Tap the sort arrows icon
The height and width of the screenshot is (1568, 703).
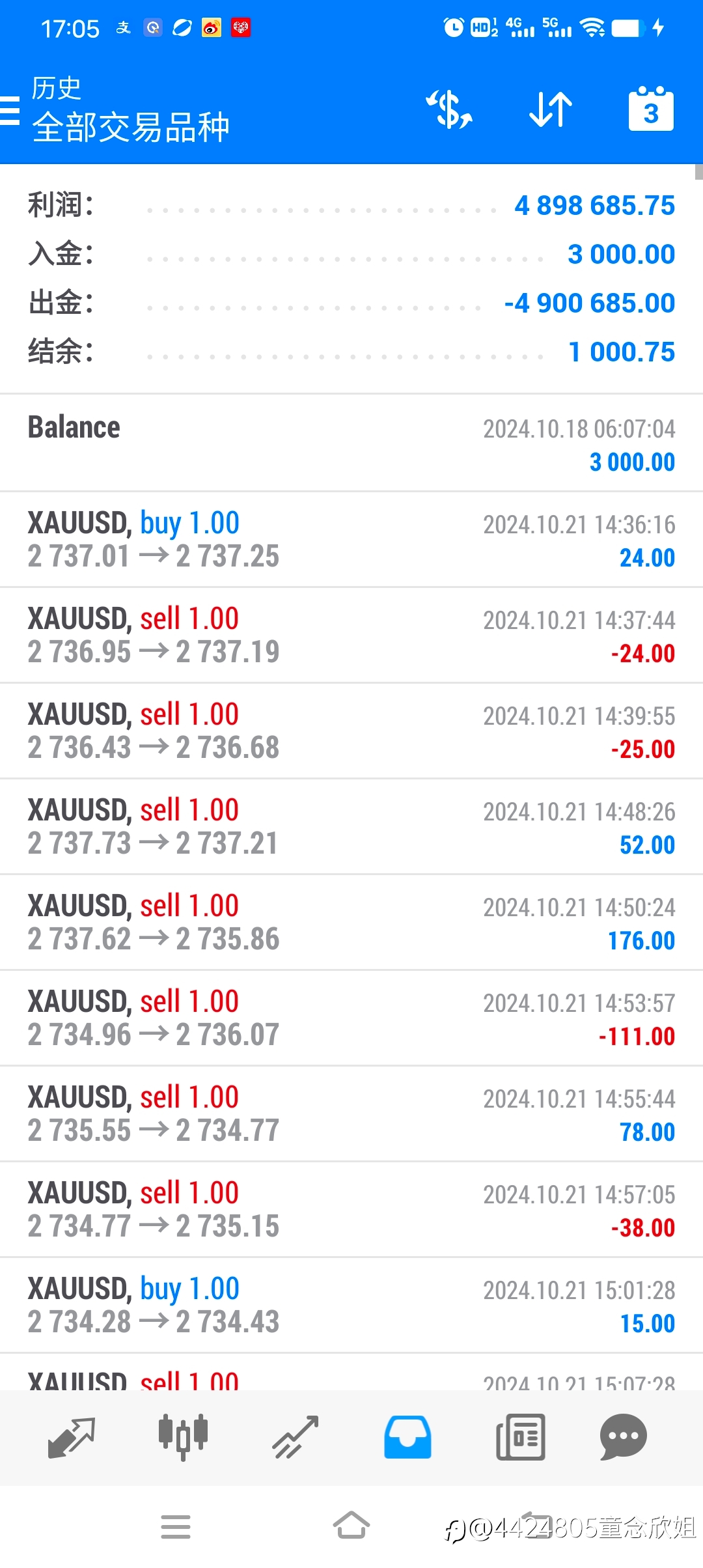(551, 109)
